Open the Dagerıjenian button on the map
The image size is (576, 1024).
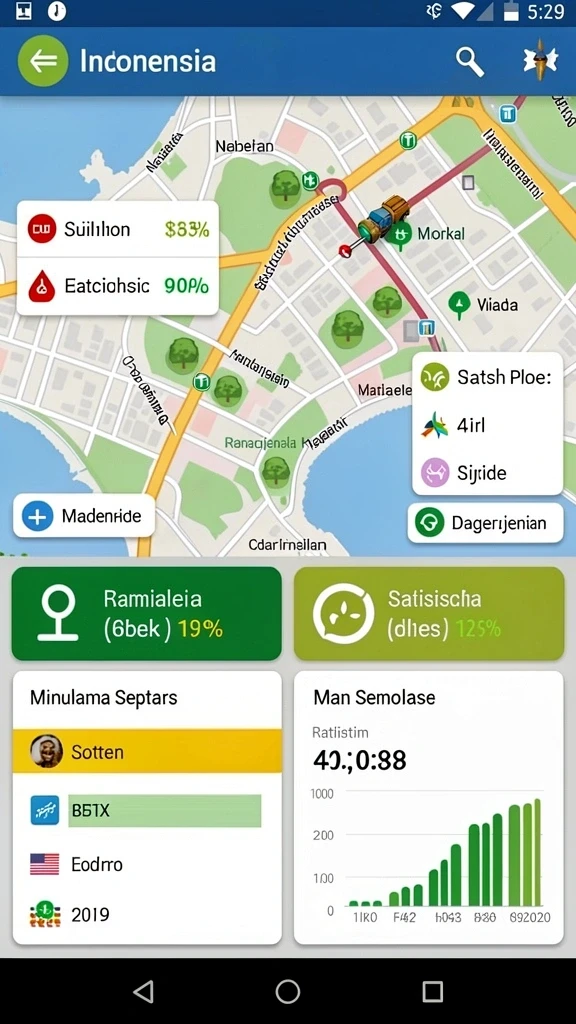tap(485, 522)
